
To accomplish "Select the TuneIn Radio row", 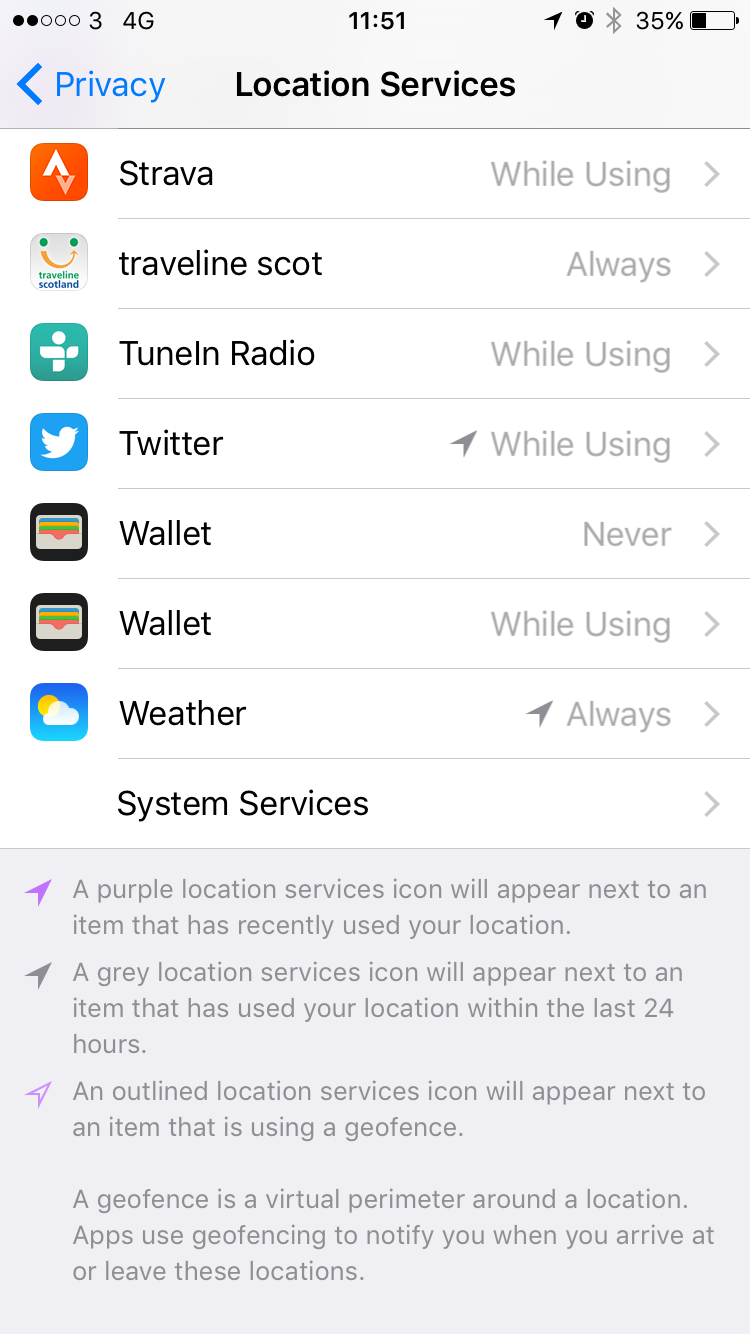I will pyautogui.click(x=375, y=354).
